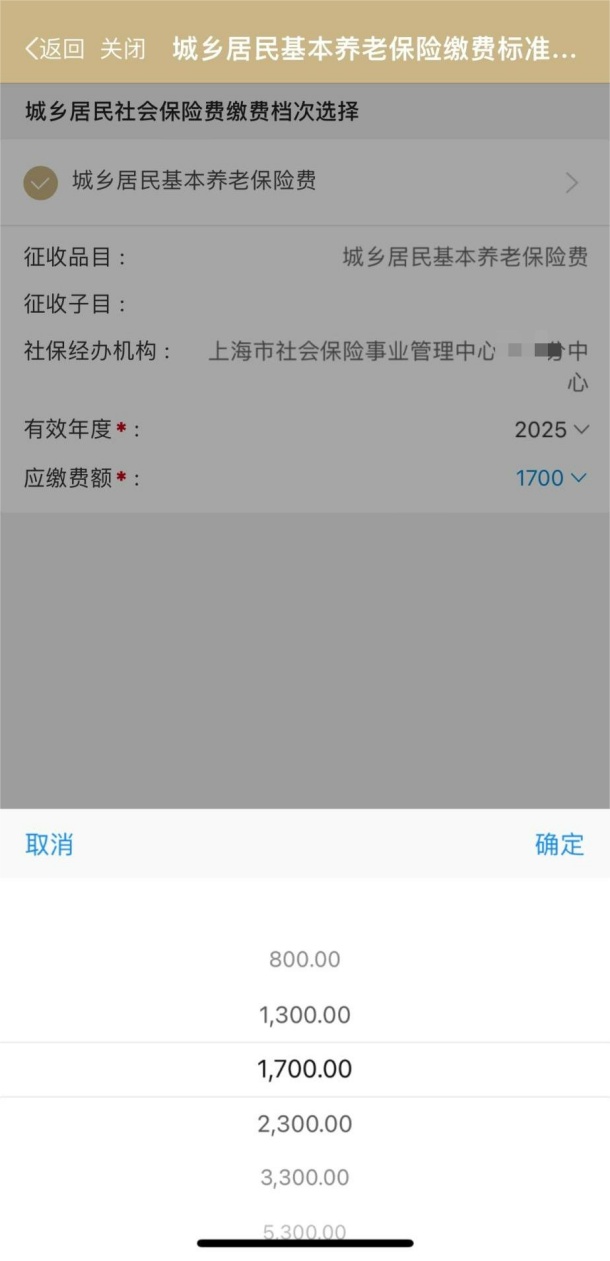Choose 1,300.00 in the picker
This screenshot has width=610, height=1261.
(305, 1016)
